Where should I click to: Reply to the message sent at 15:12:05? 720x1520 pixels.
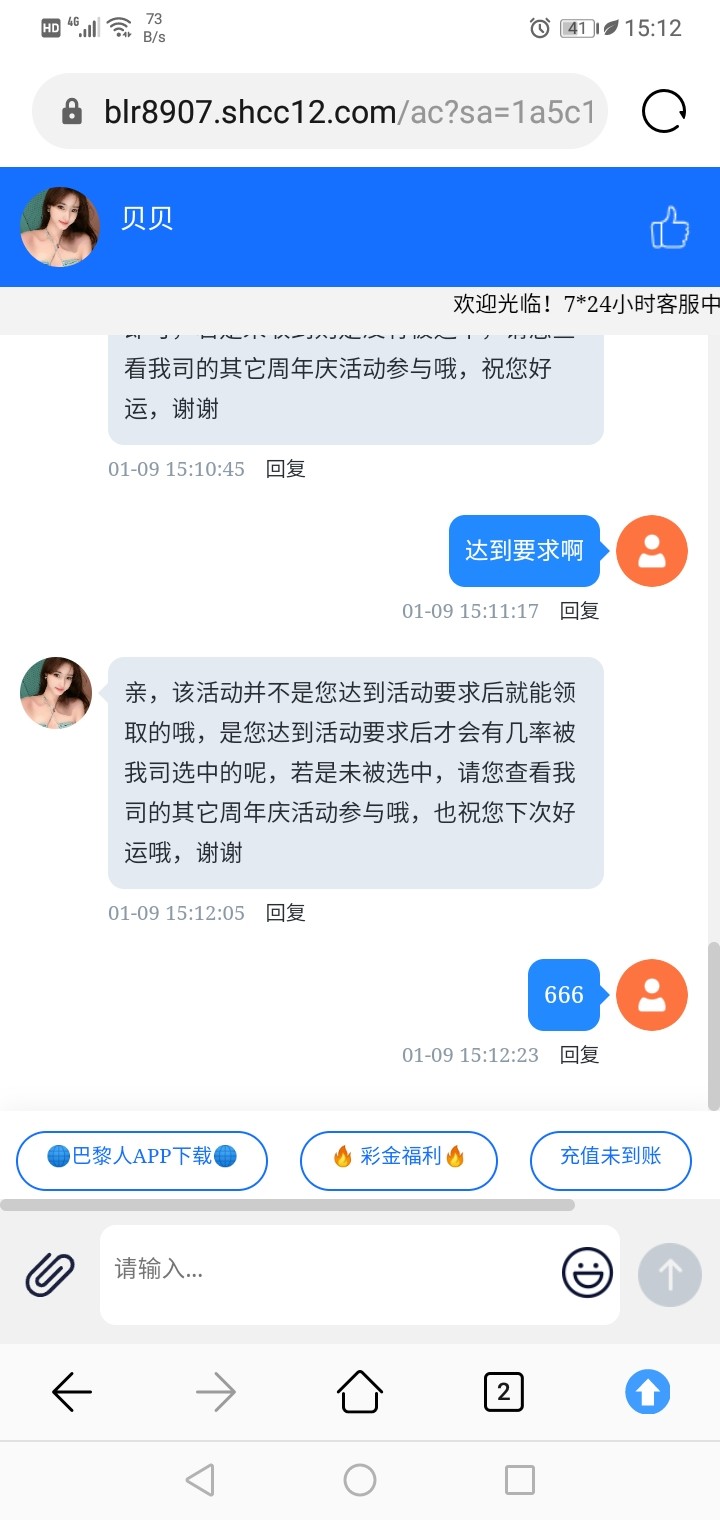tap(286, 913)
